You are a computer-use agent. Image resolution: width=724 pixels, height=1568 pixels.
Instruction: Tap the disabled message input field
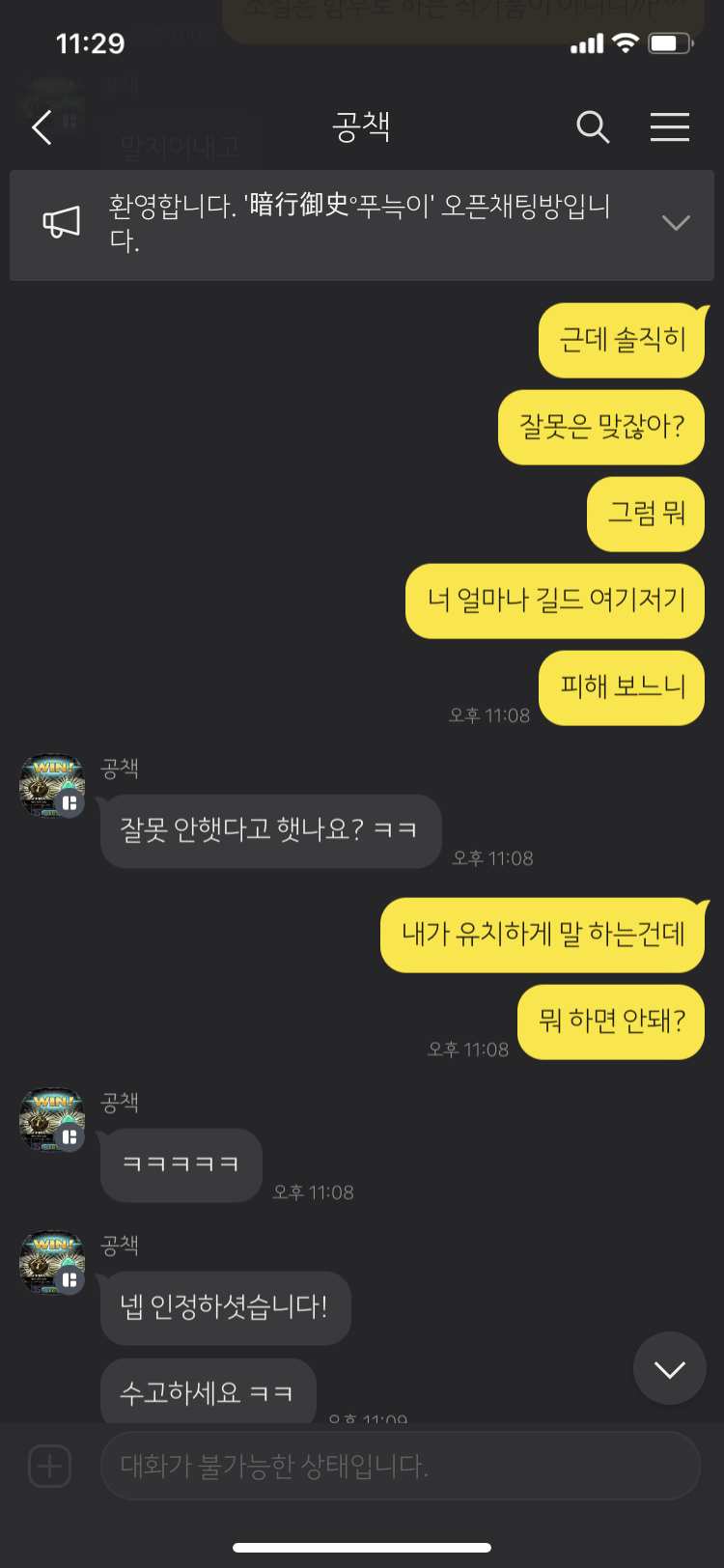pos(401,1466)
